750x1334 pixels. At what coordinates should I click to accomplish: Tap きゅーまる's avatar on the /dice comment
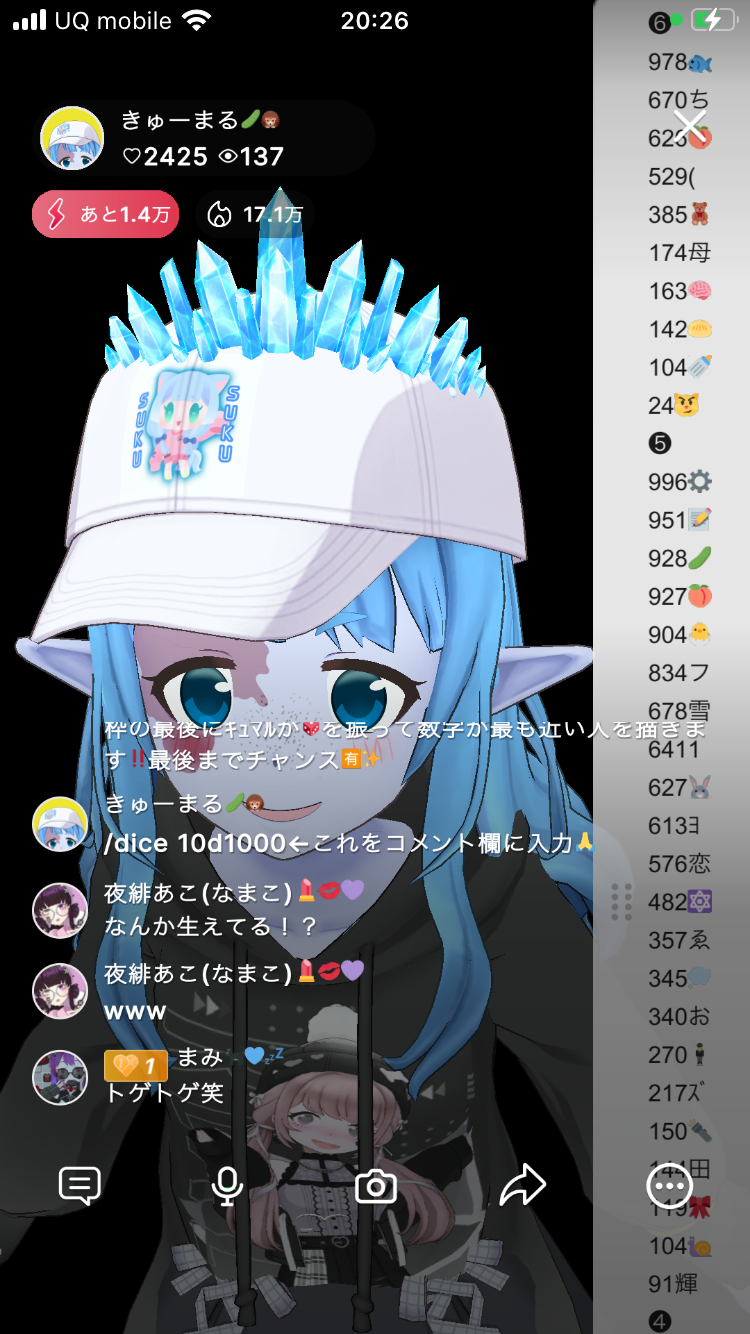(x=60, y=824)
